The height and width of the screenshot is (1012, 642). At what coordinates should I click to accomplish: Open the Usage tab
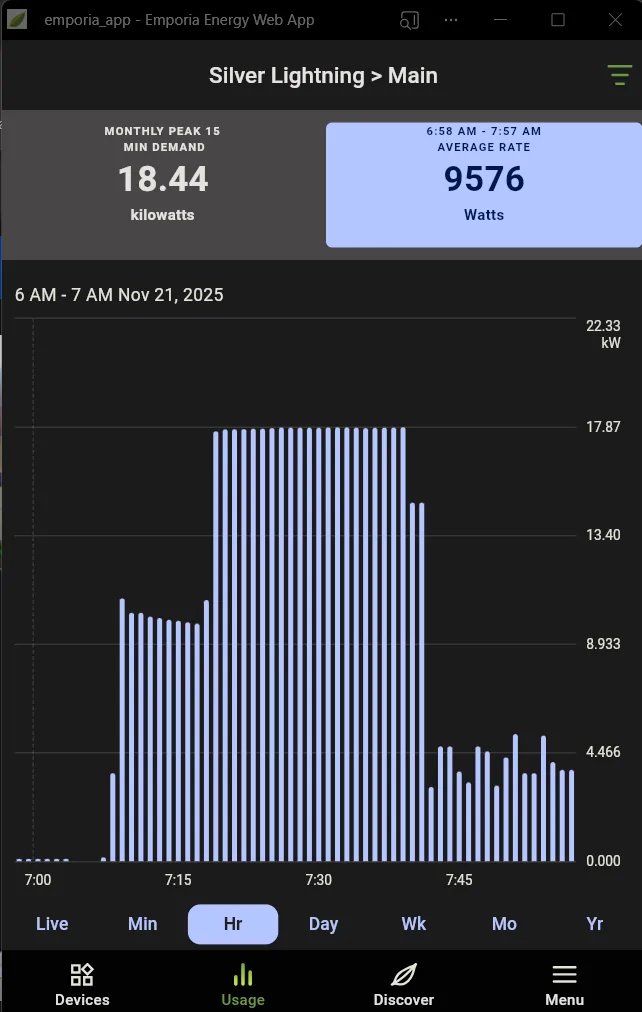click(x=243, y=984)
